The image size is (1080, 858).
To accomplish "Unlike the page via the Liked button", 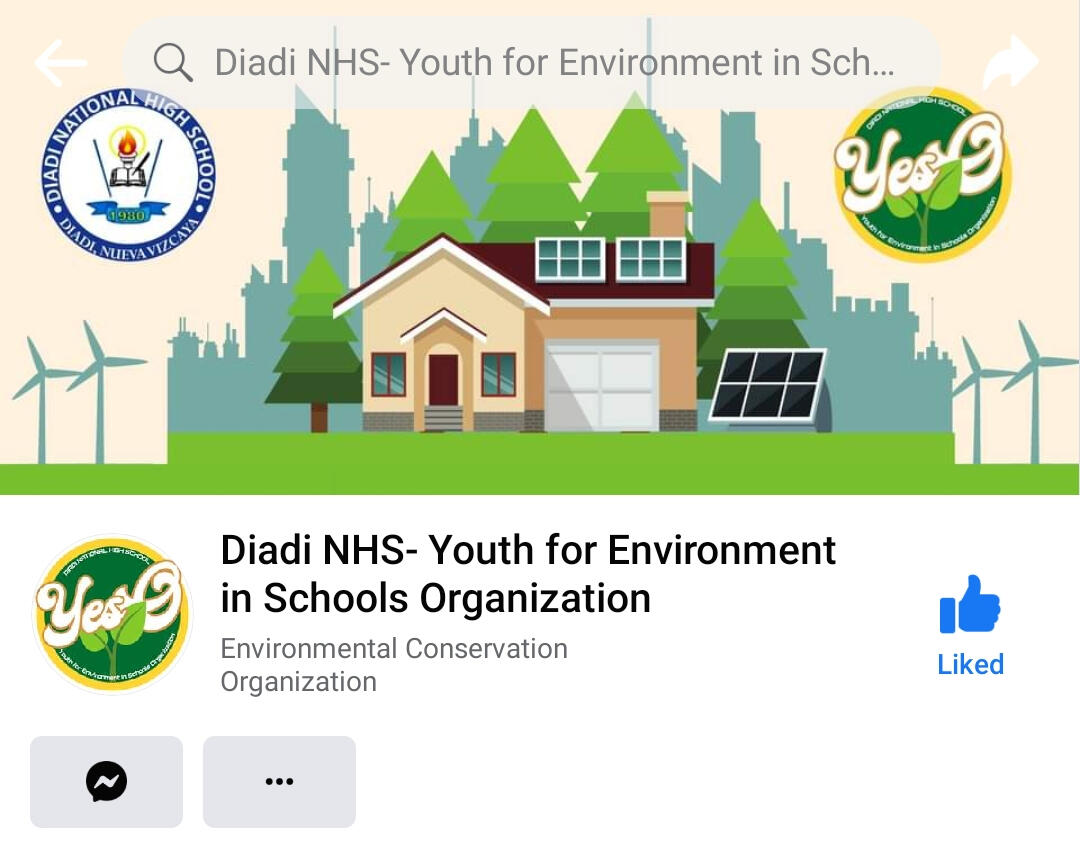I will pos(970,625).
